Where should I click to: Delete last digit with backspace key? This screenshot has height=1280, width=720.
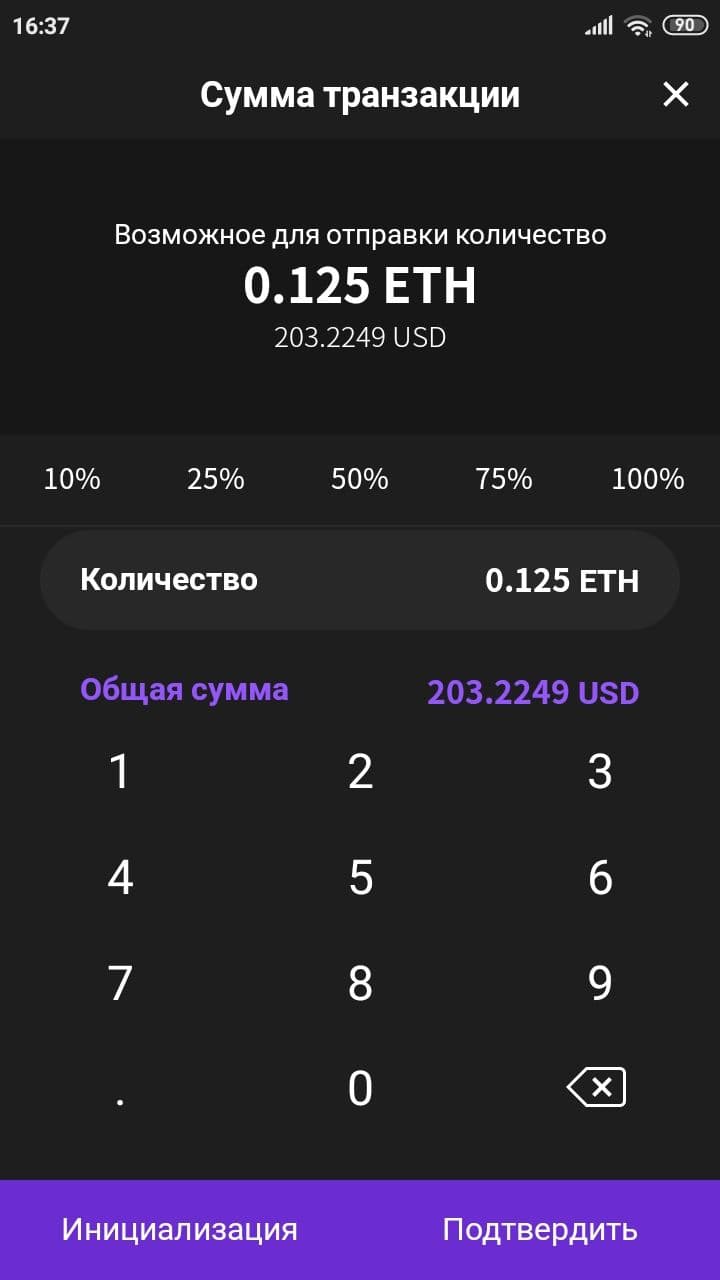click(x=597, y=1087)
